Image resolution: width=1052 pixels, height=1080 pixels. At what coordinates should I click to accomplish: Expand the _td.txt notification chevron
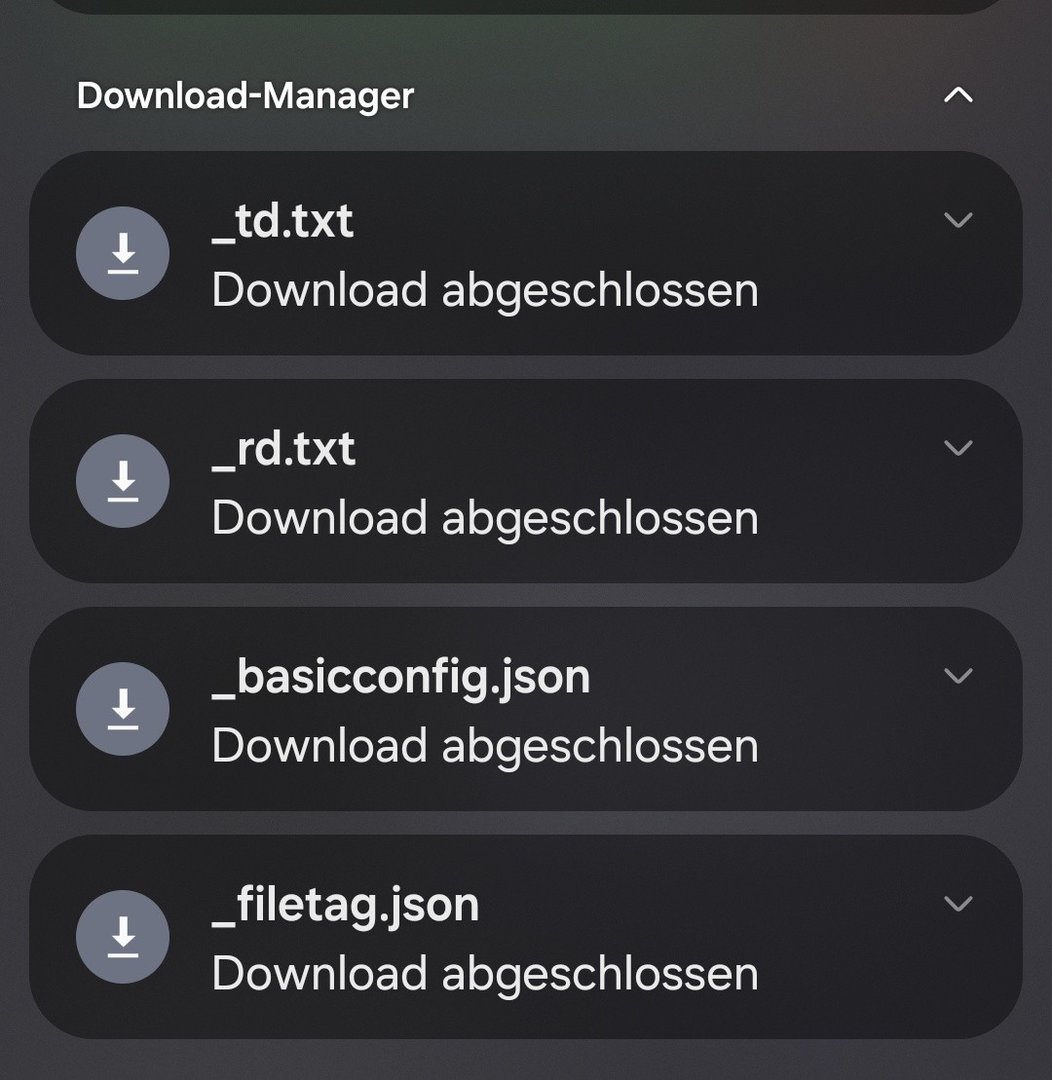[x=958, y=220]
